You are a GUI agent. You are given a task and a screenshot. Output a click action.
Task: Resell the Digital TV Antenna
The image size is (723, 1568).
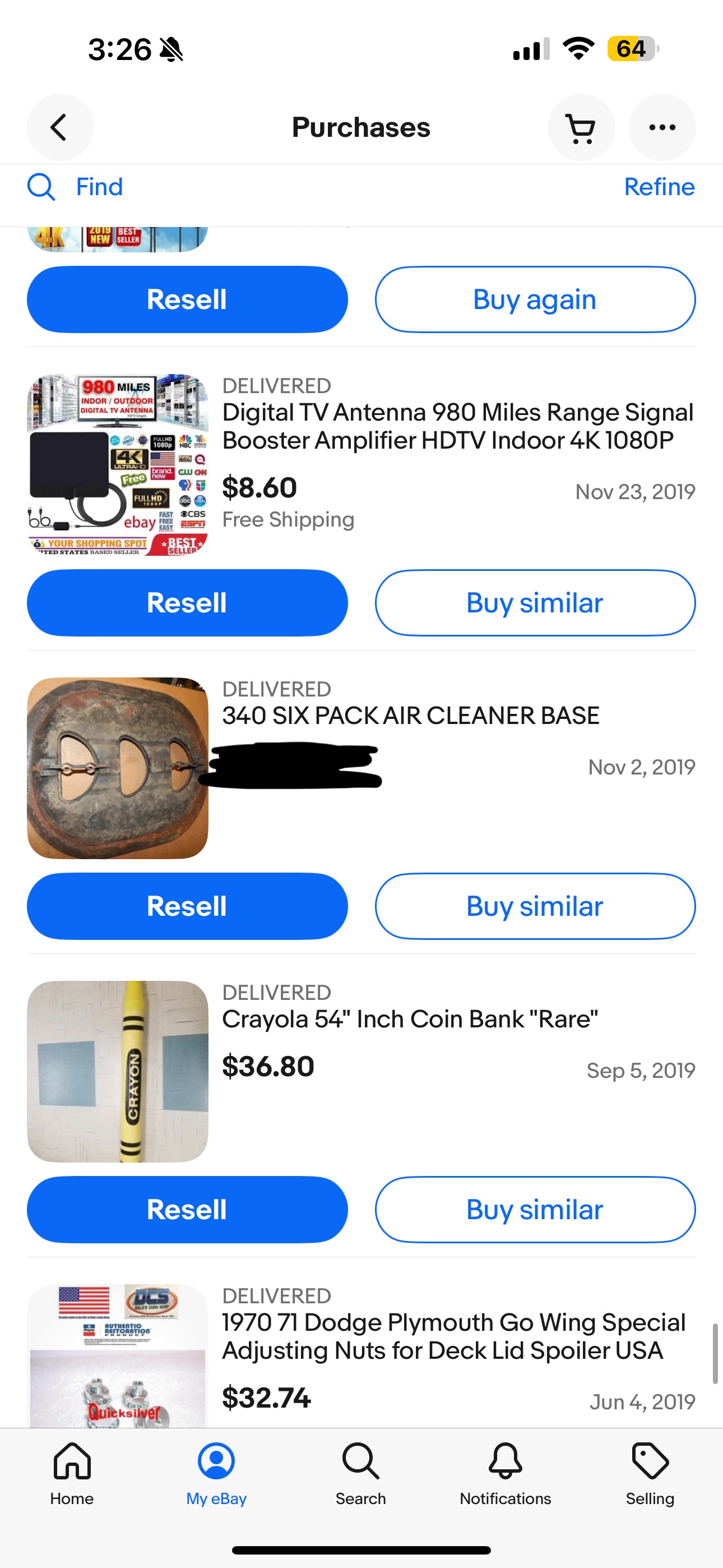coord(187,603)
